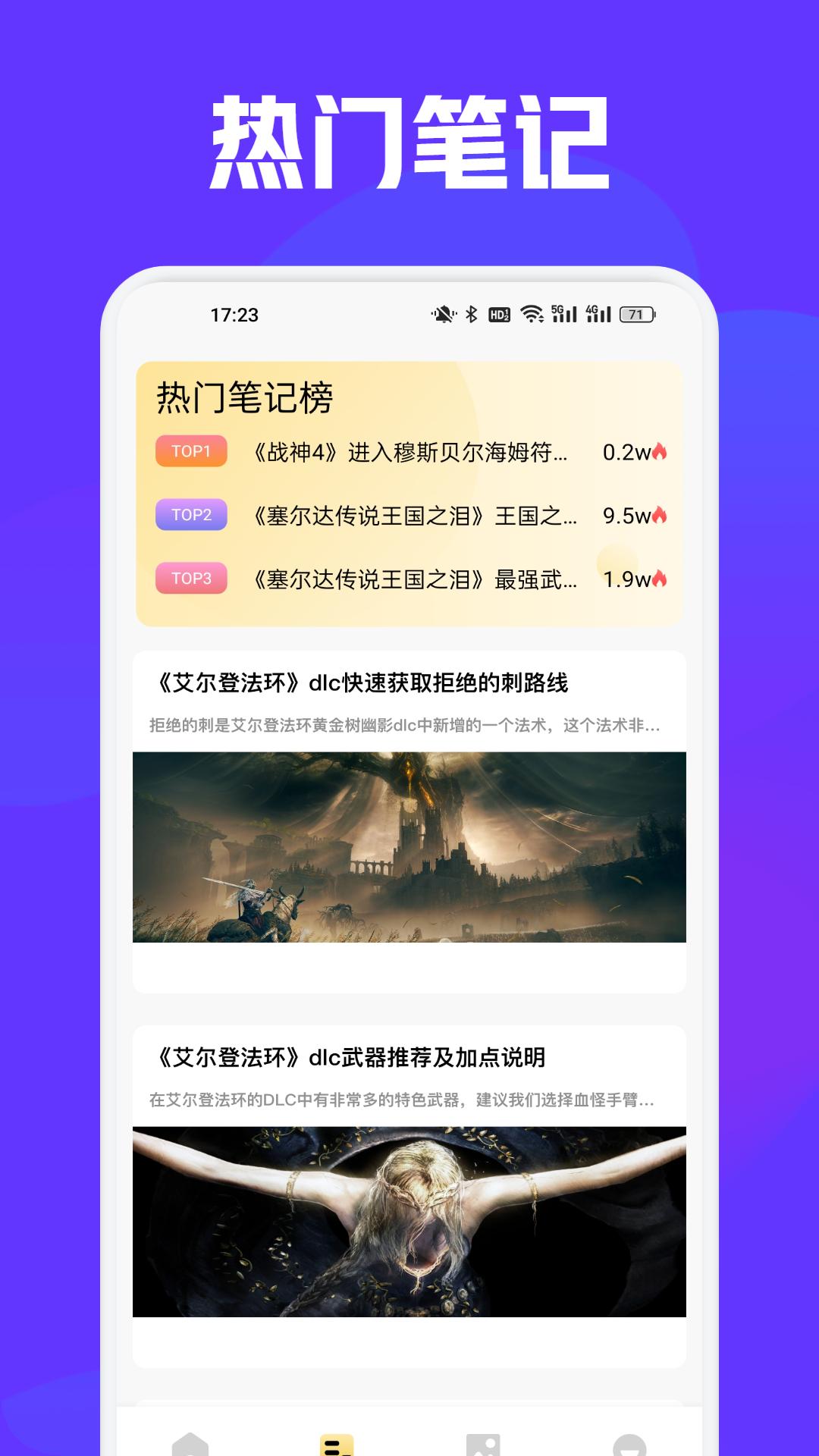Toggle Bluetooth from the status bar

point(471,313)
